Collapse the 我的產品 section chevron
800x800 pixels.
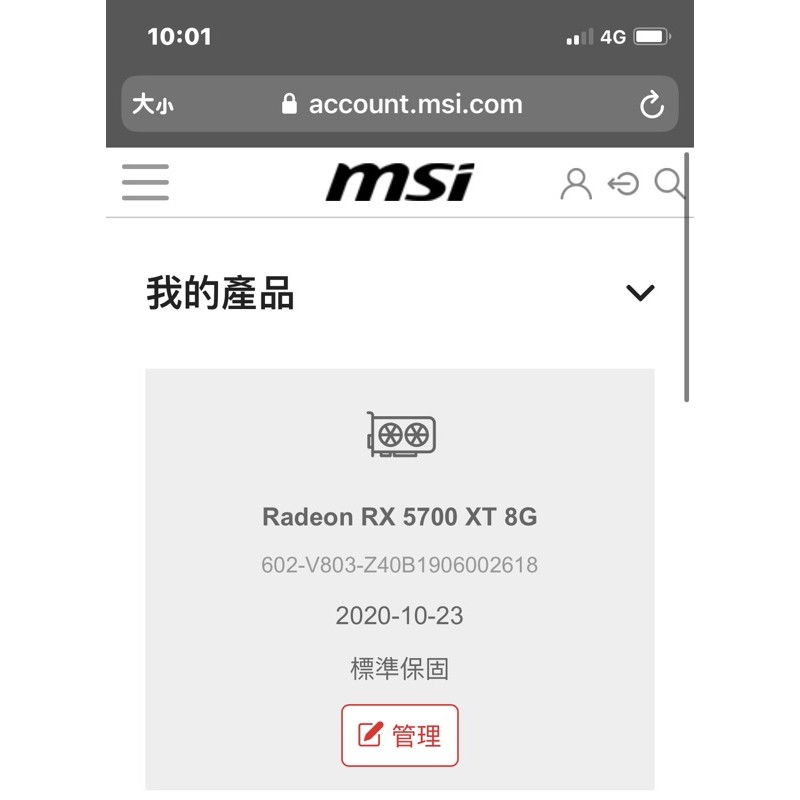(x=639, y=293)
